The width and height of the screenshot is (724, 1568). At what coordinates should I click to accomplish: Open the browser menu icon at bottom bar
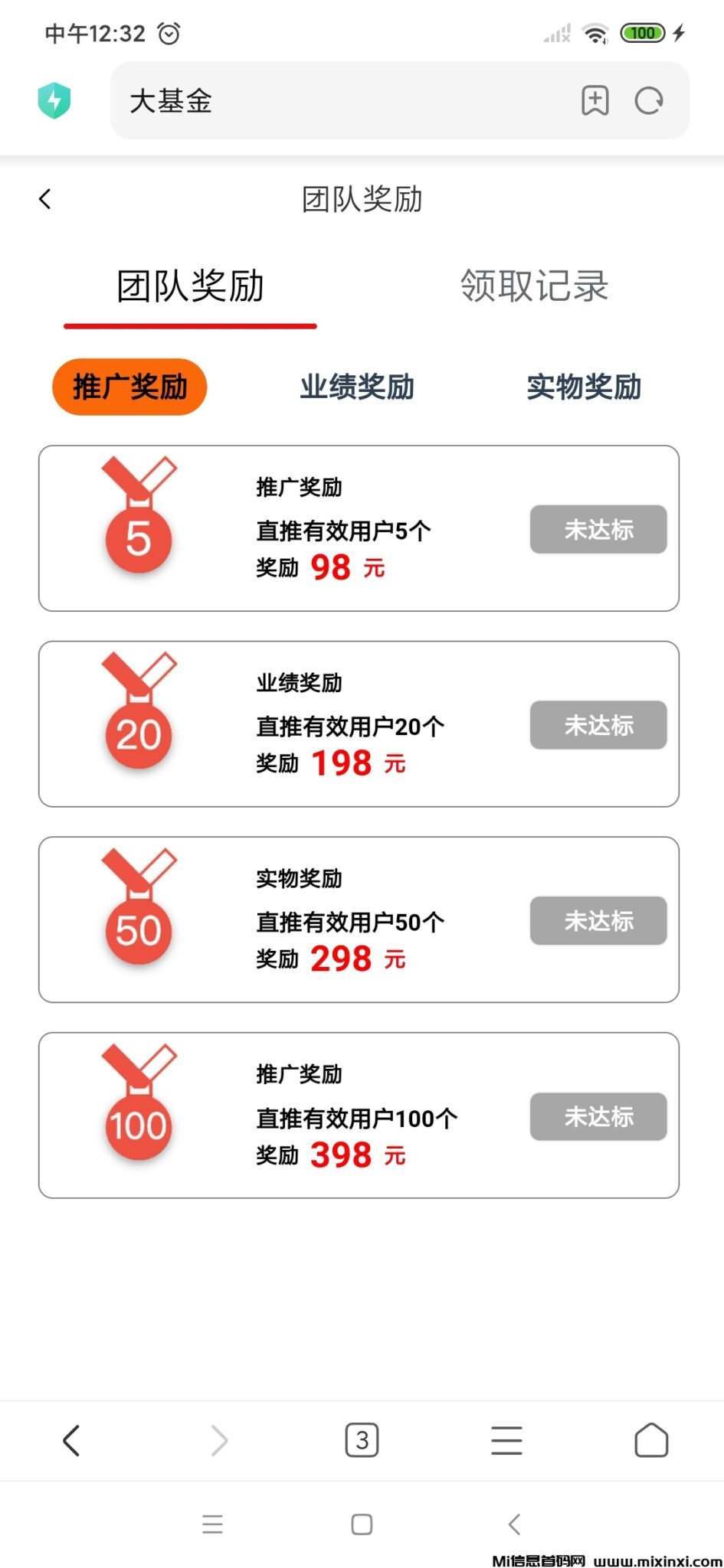[x=506, y=1439]
